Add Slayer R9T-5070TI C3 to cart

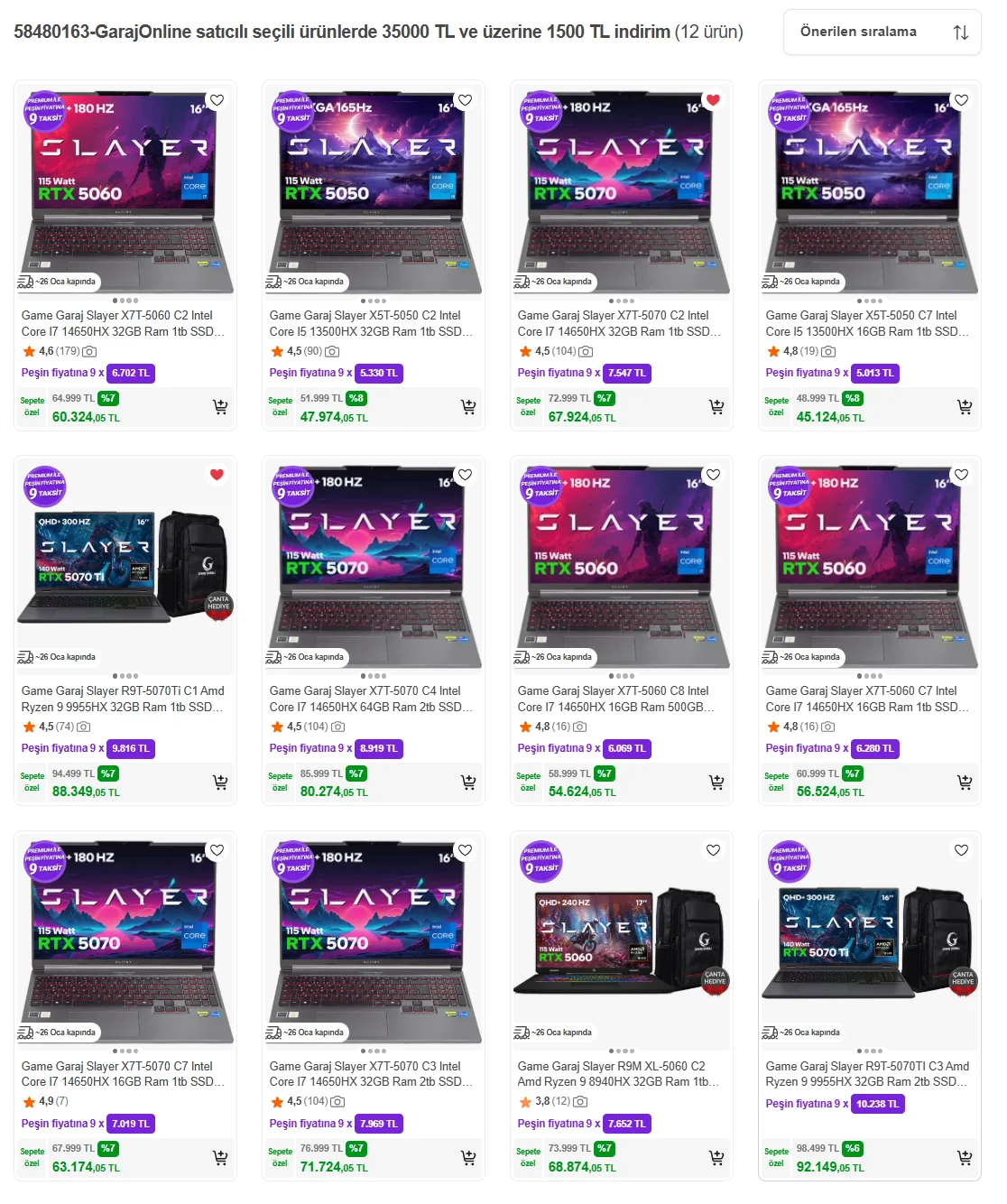coord(965,1157)
